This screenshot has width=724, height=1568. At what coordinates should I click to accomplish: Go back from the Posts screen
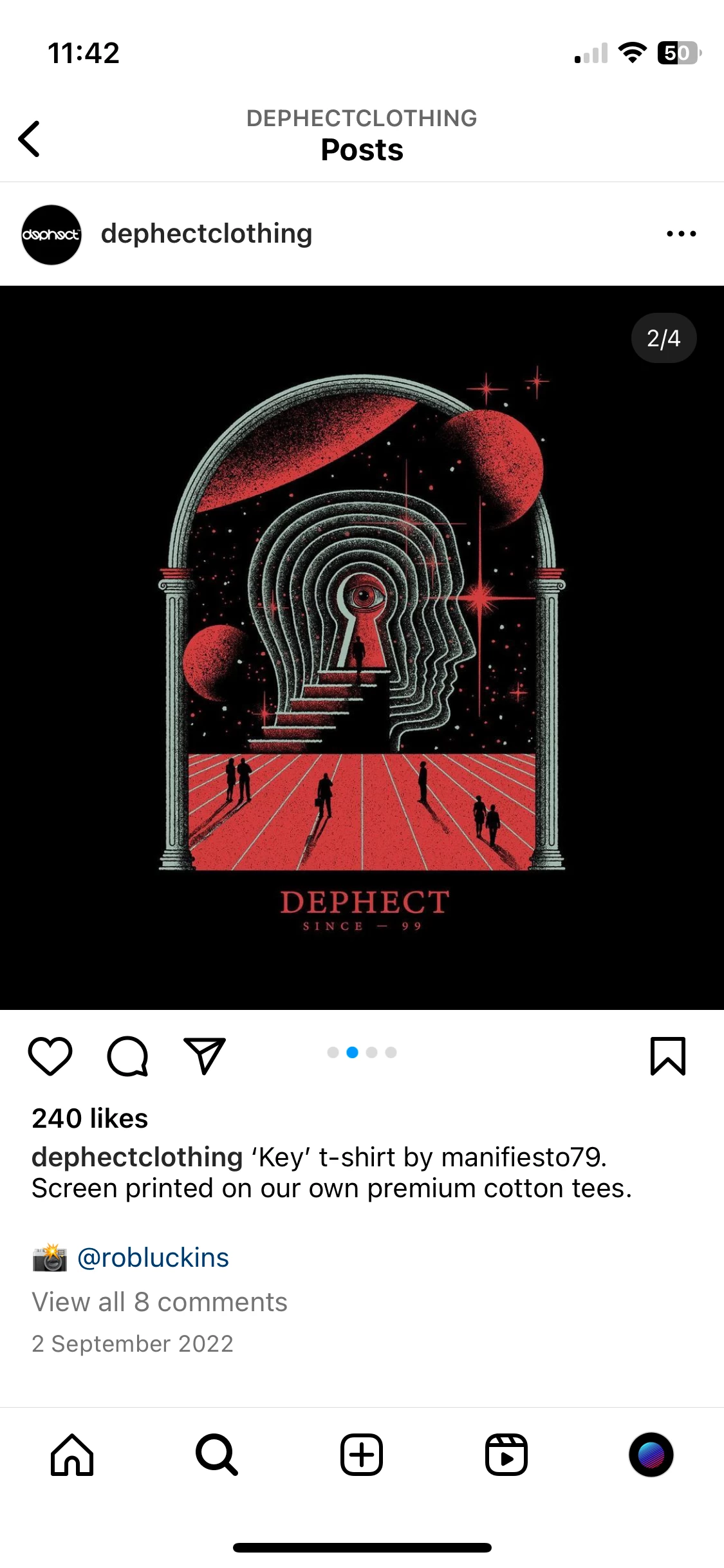point(30,138)
